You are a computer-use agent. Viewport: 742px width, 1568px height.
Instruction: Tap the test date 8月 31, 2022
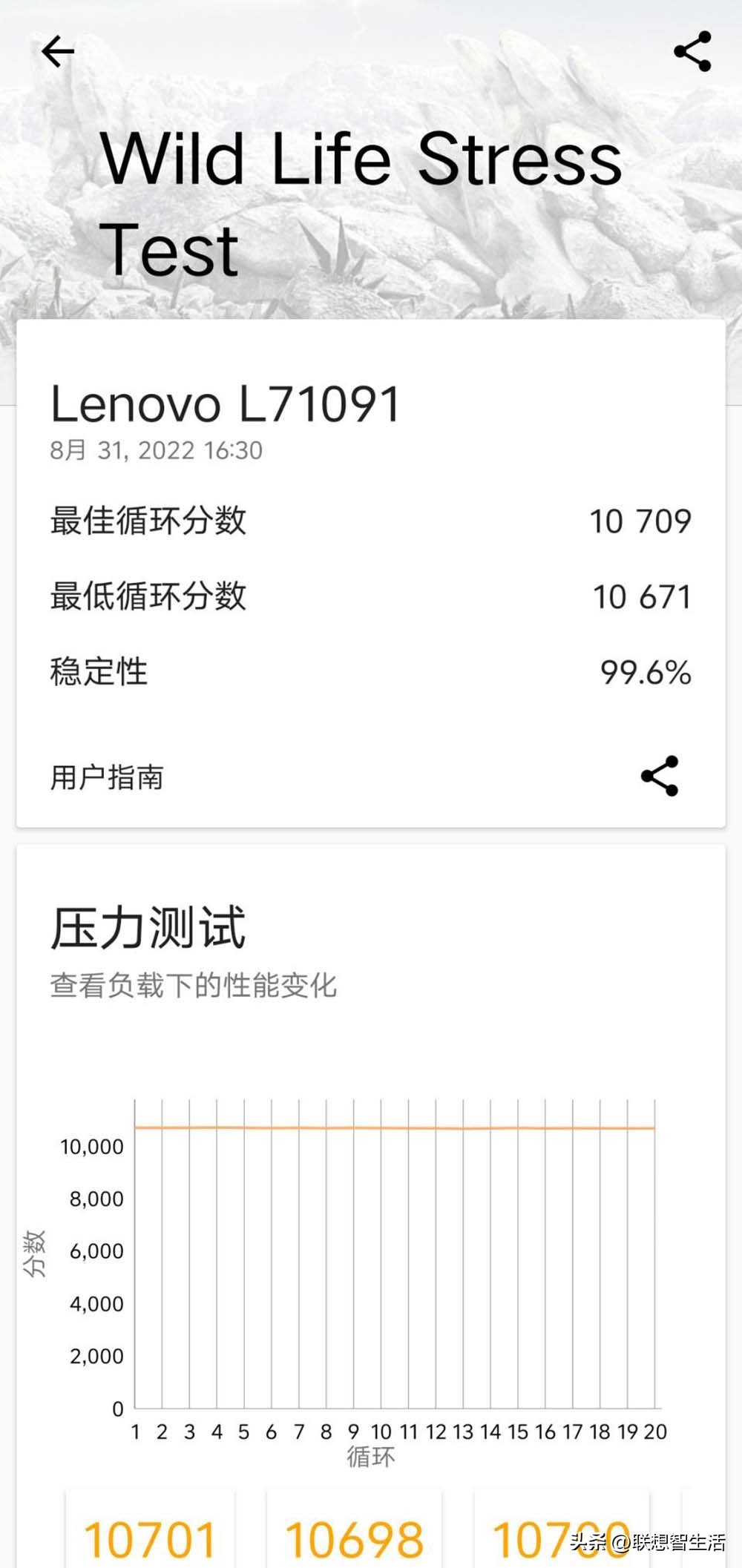point(156,449)
